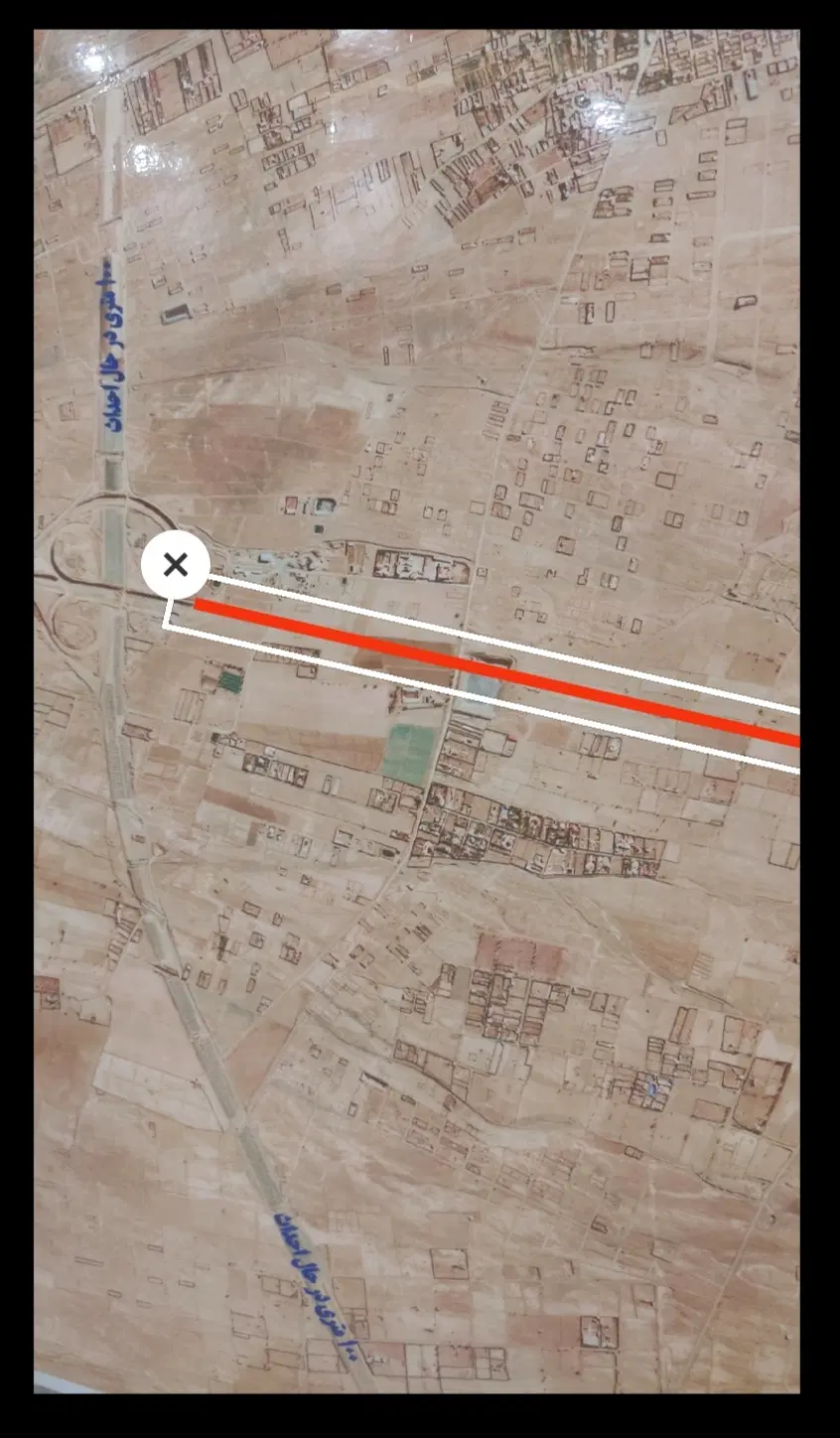Remove the drawn rectangle with the X button
The image size is (840, 1438).
(x=176, y=565)
